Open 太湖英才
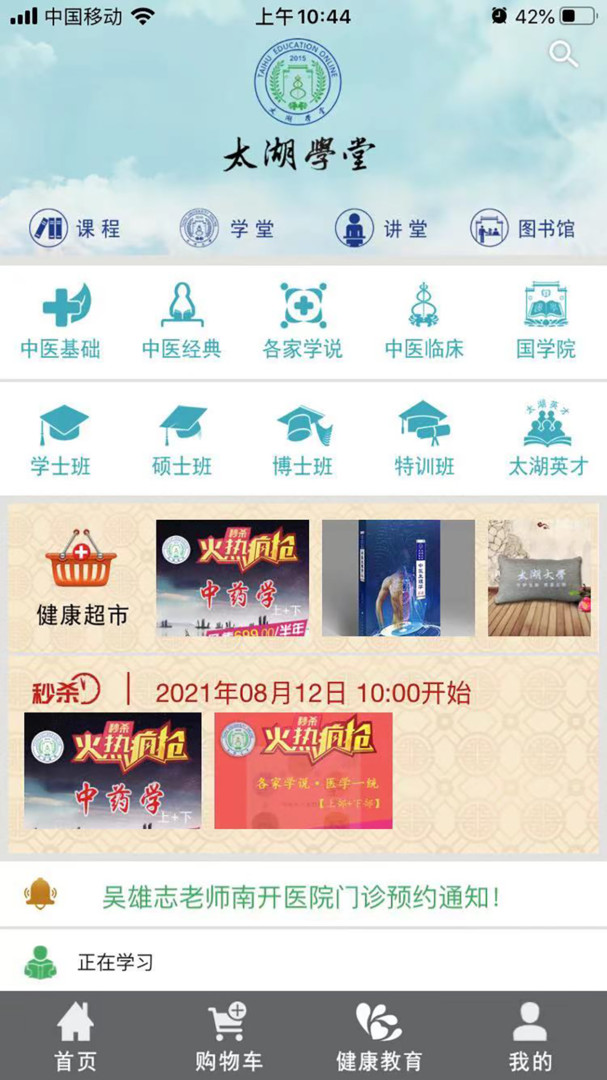607x1080 pixels. (x=547, y=440)
